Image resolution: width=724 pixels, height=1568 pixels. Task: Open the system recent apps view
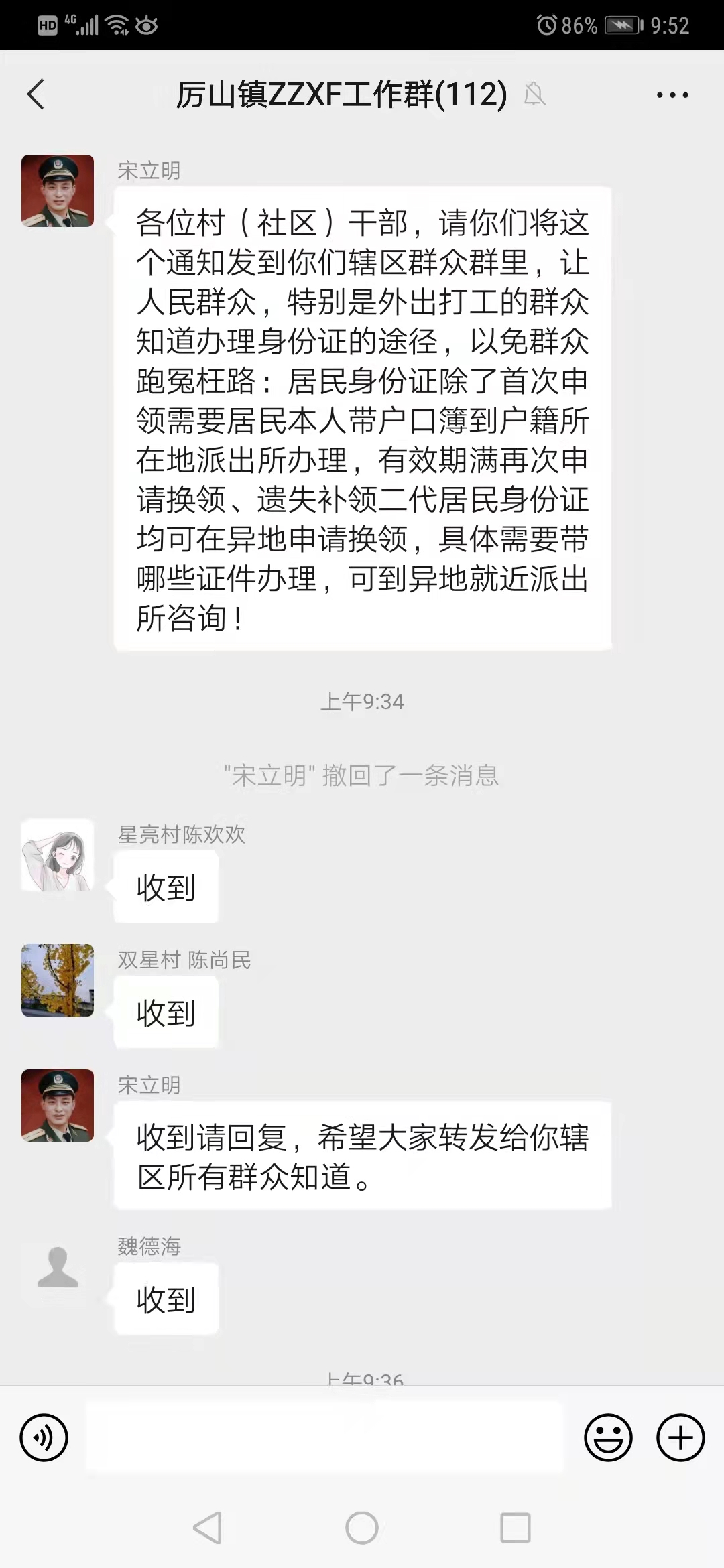click(x=515, y=1528)
